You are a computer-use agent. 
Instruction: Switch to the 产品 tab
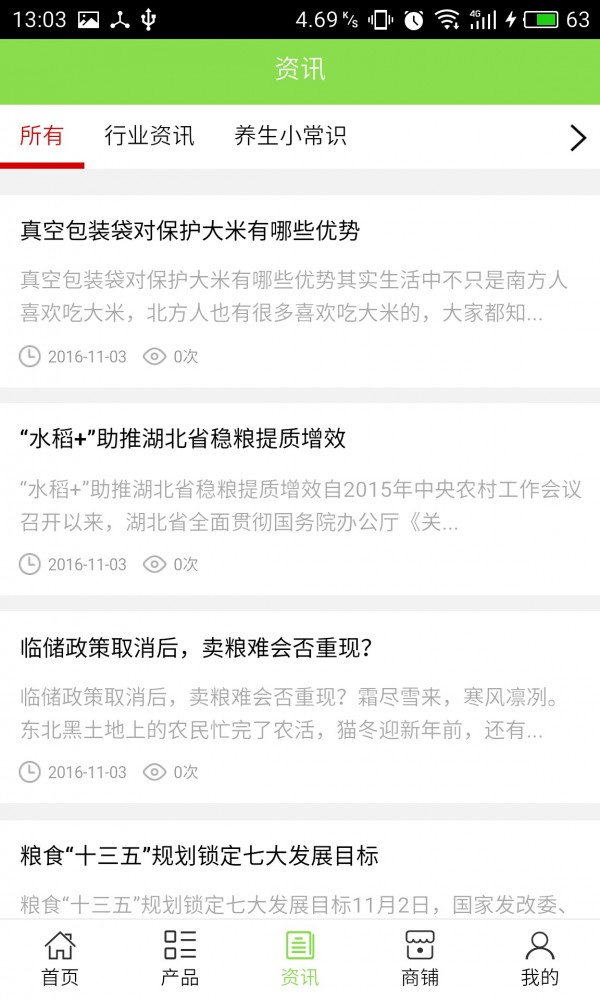pos(180,958)
